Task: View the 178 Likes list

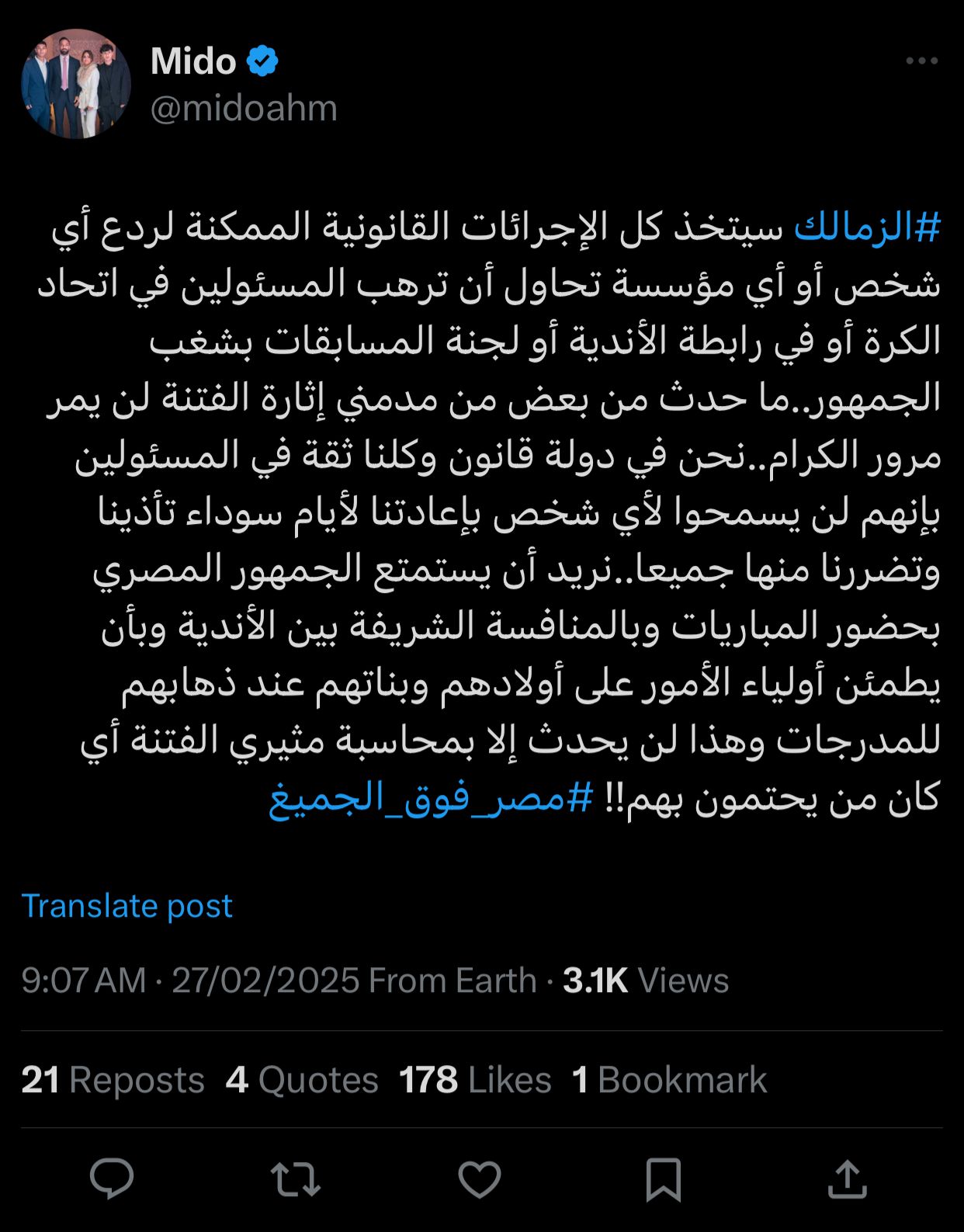Action: tap(475, 1080)
